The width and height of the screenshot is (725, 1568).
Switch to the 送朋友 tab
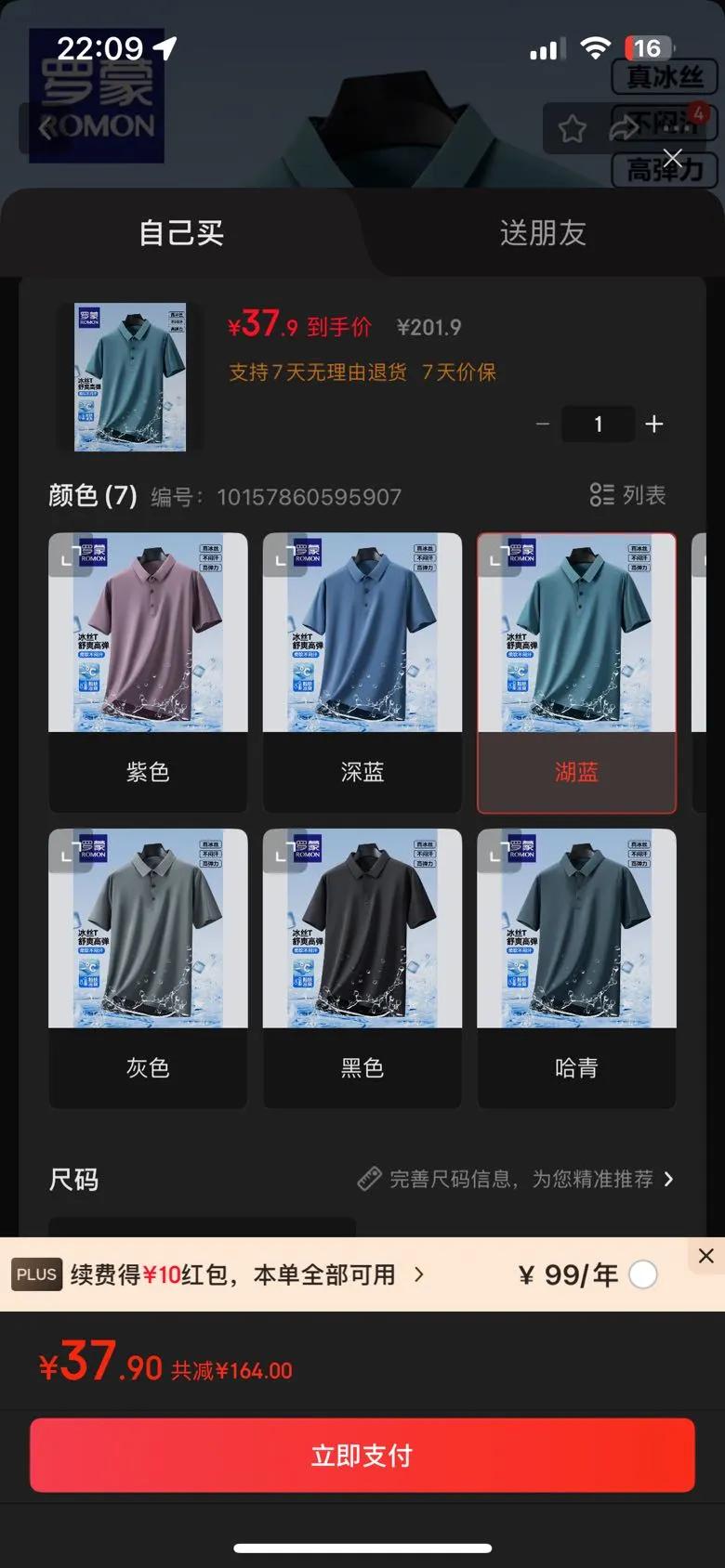(x=543, y=232)
